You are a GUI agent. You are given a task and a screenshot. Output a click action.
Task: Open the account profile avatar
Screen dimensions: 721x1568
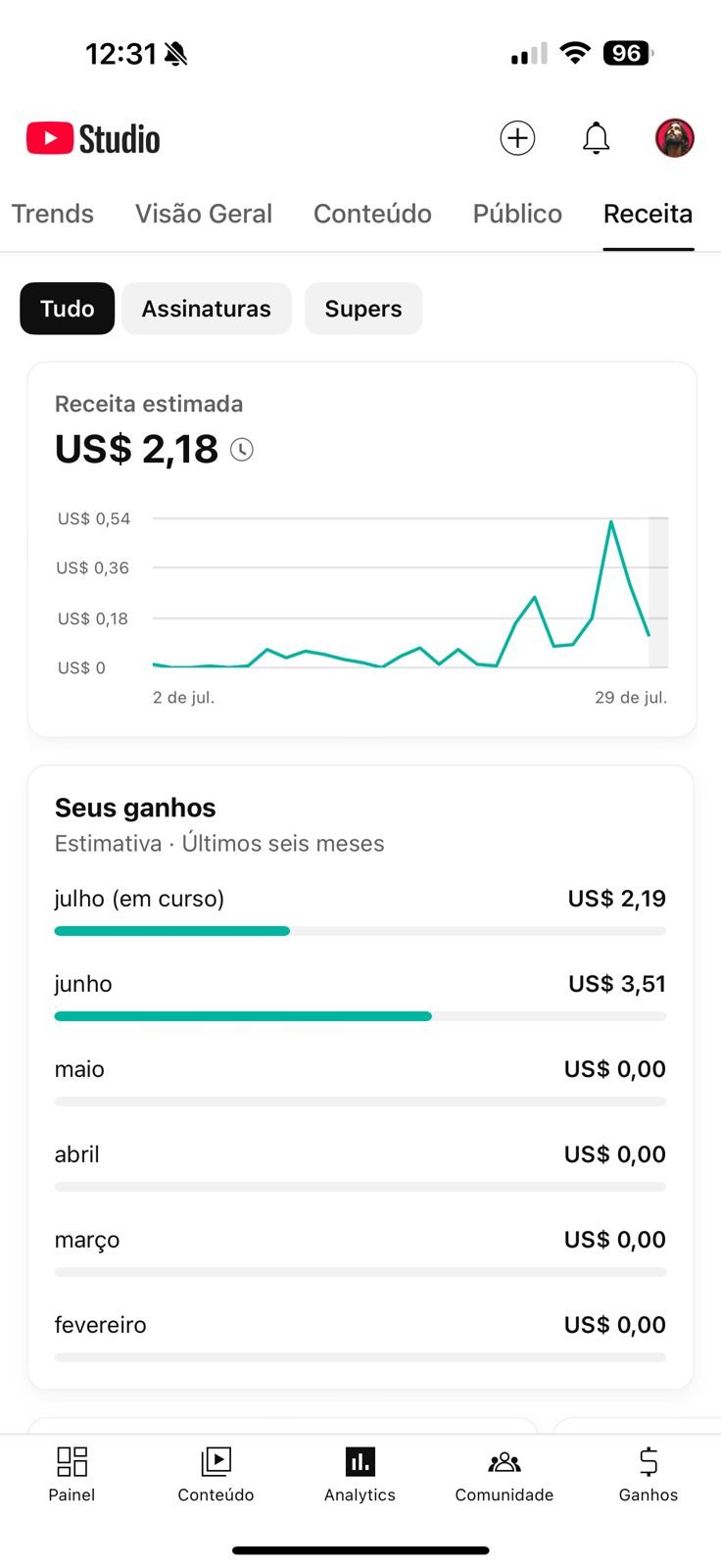(675, 138)
